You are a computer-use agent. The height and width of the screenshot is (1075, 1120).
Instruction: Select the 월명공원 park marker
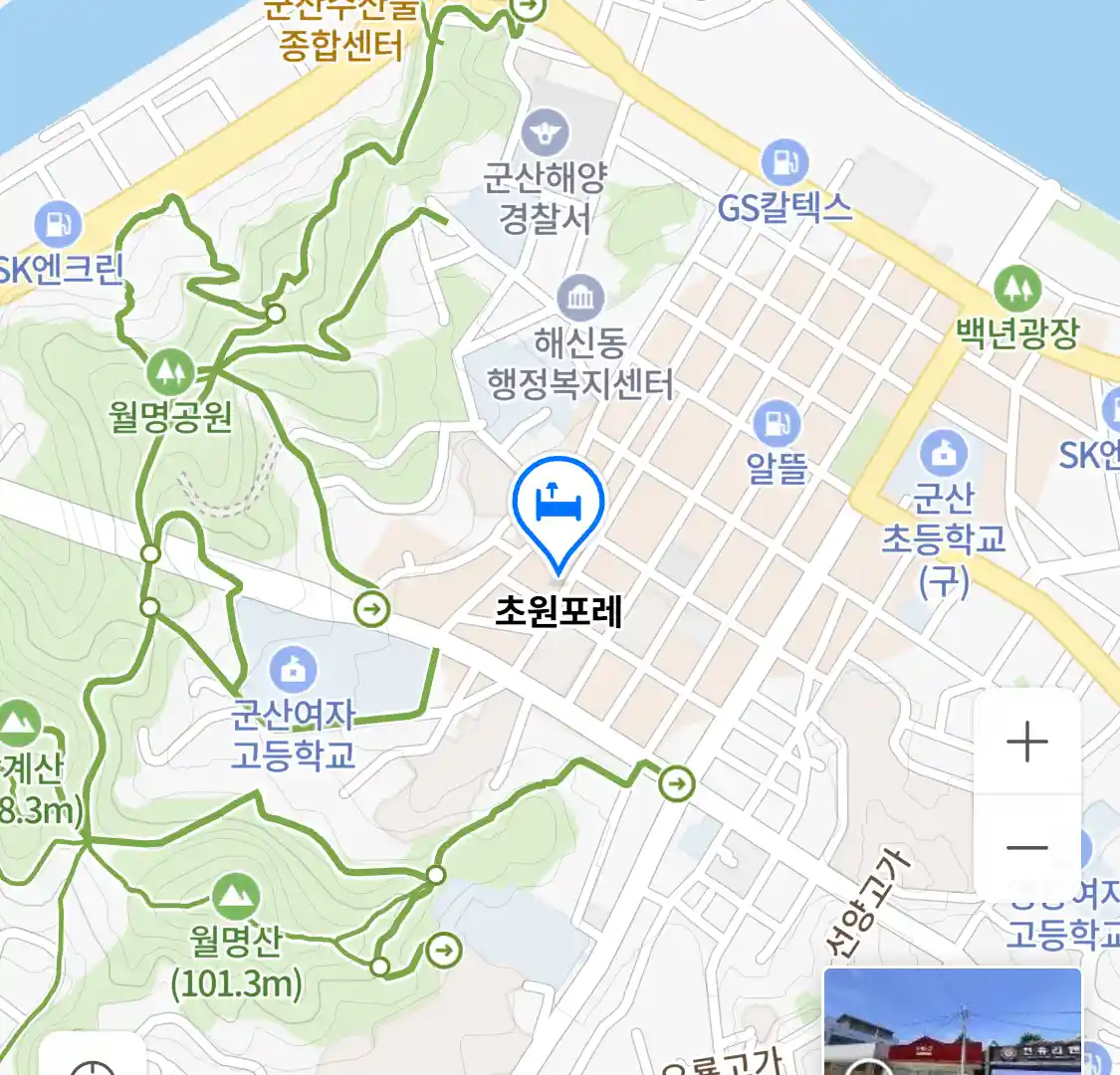click(170, 372)
